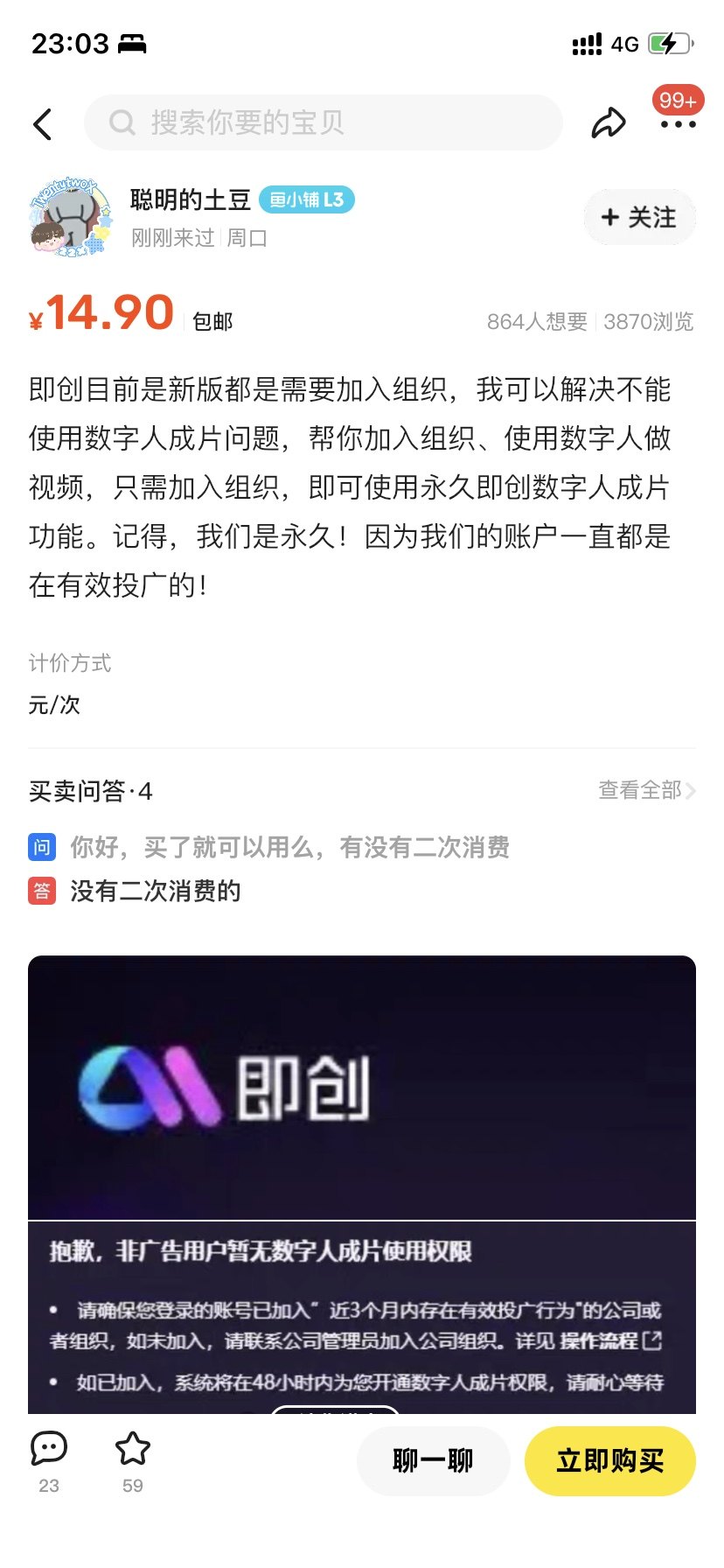
Task: Buy now with 立即购买
Action: (x=609, y=1460)
